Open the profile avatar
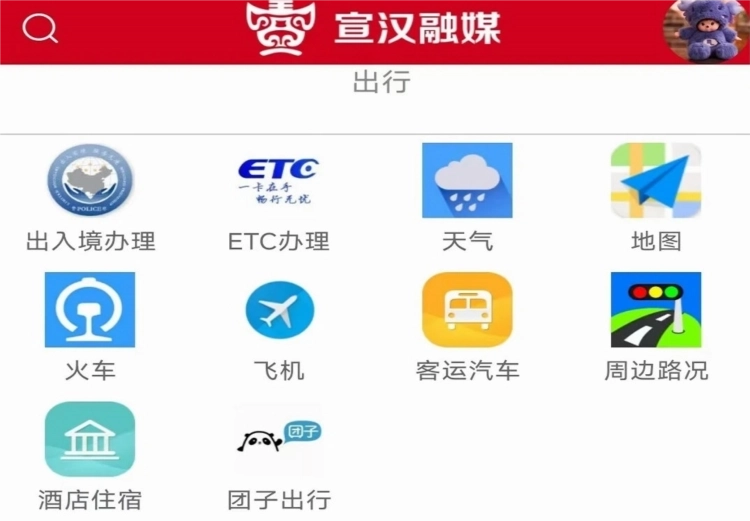This screenshot has width=750, height=521. click(x=707, y=30)
